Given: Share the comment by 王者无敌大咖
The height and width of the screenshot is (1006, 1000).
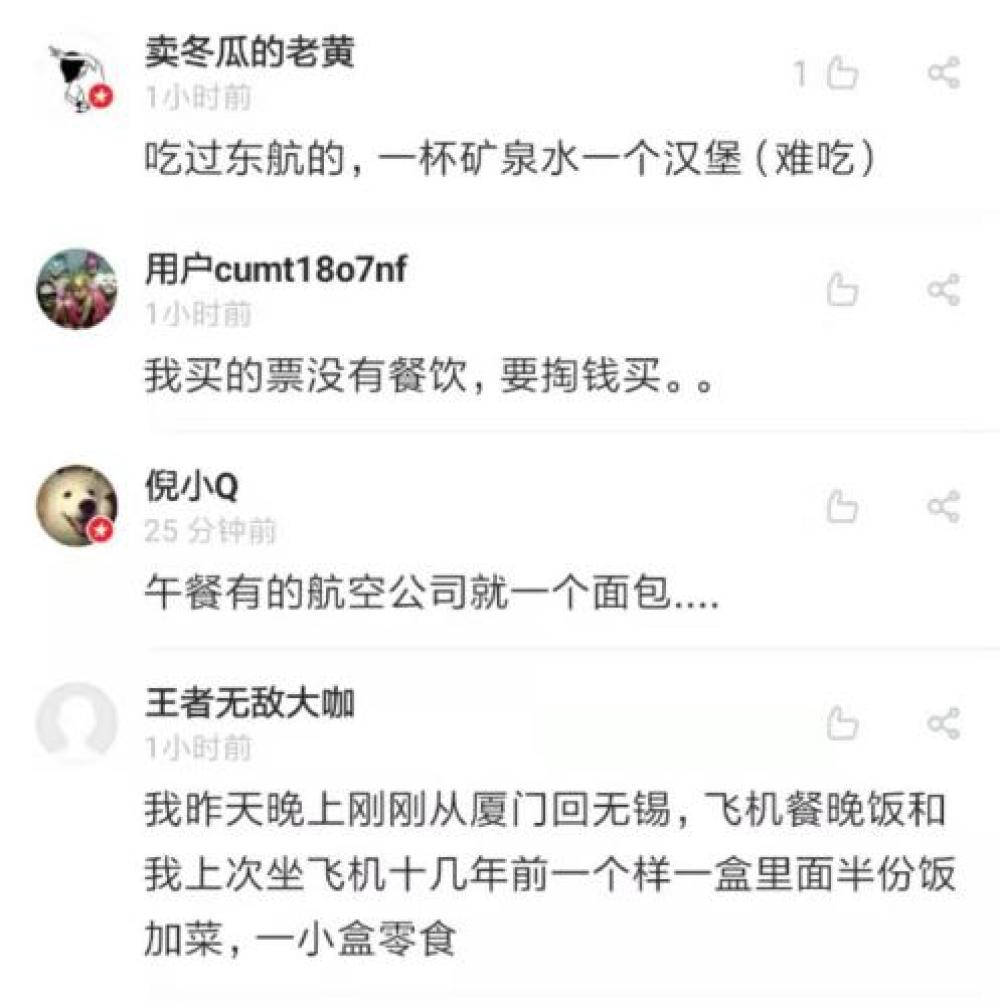Looking at the screenshot, I should coord(943,723).
